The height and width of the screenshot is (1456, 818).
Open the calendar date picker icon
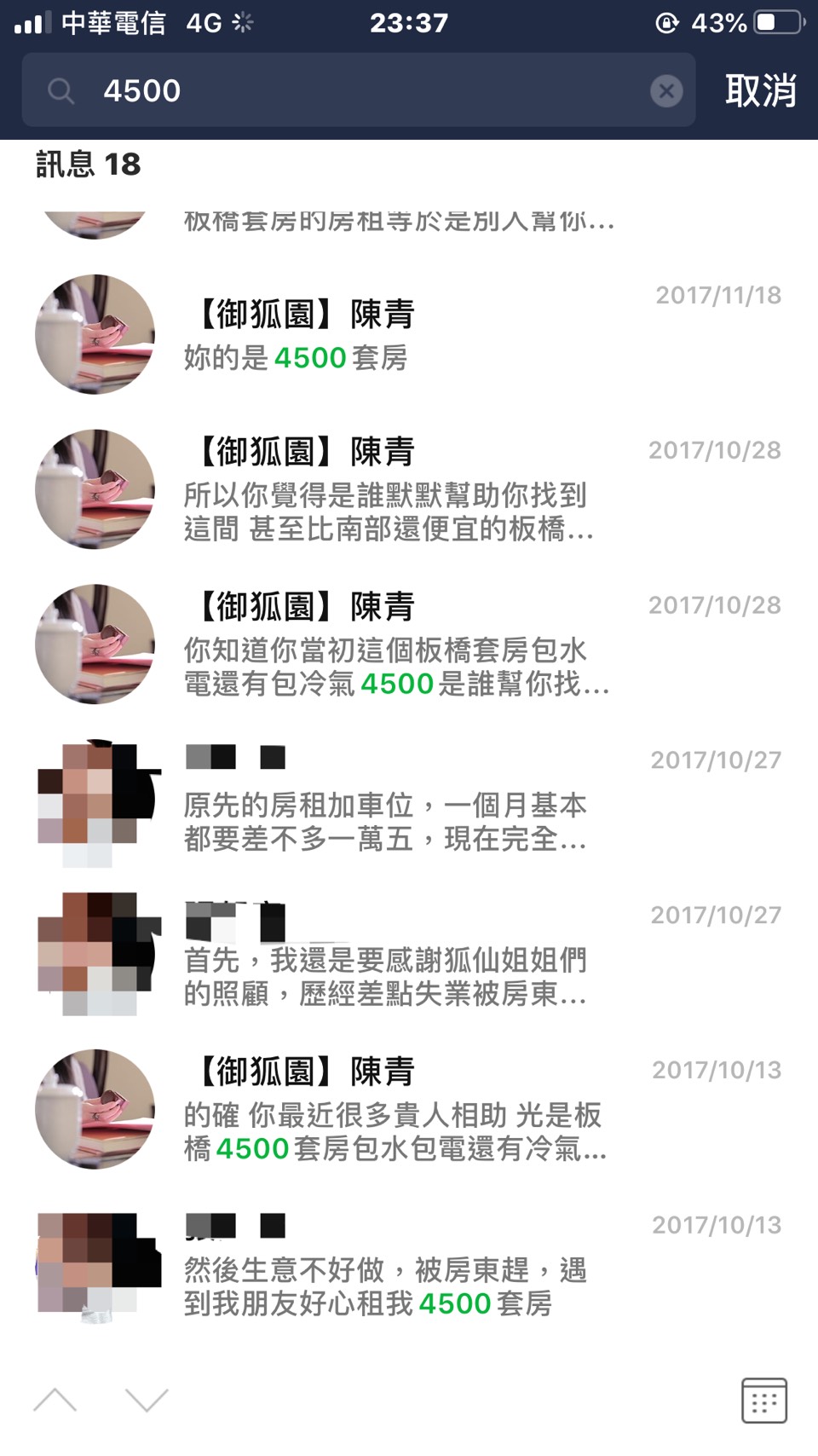tap(763, 1400)
